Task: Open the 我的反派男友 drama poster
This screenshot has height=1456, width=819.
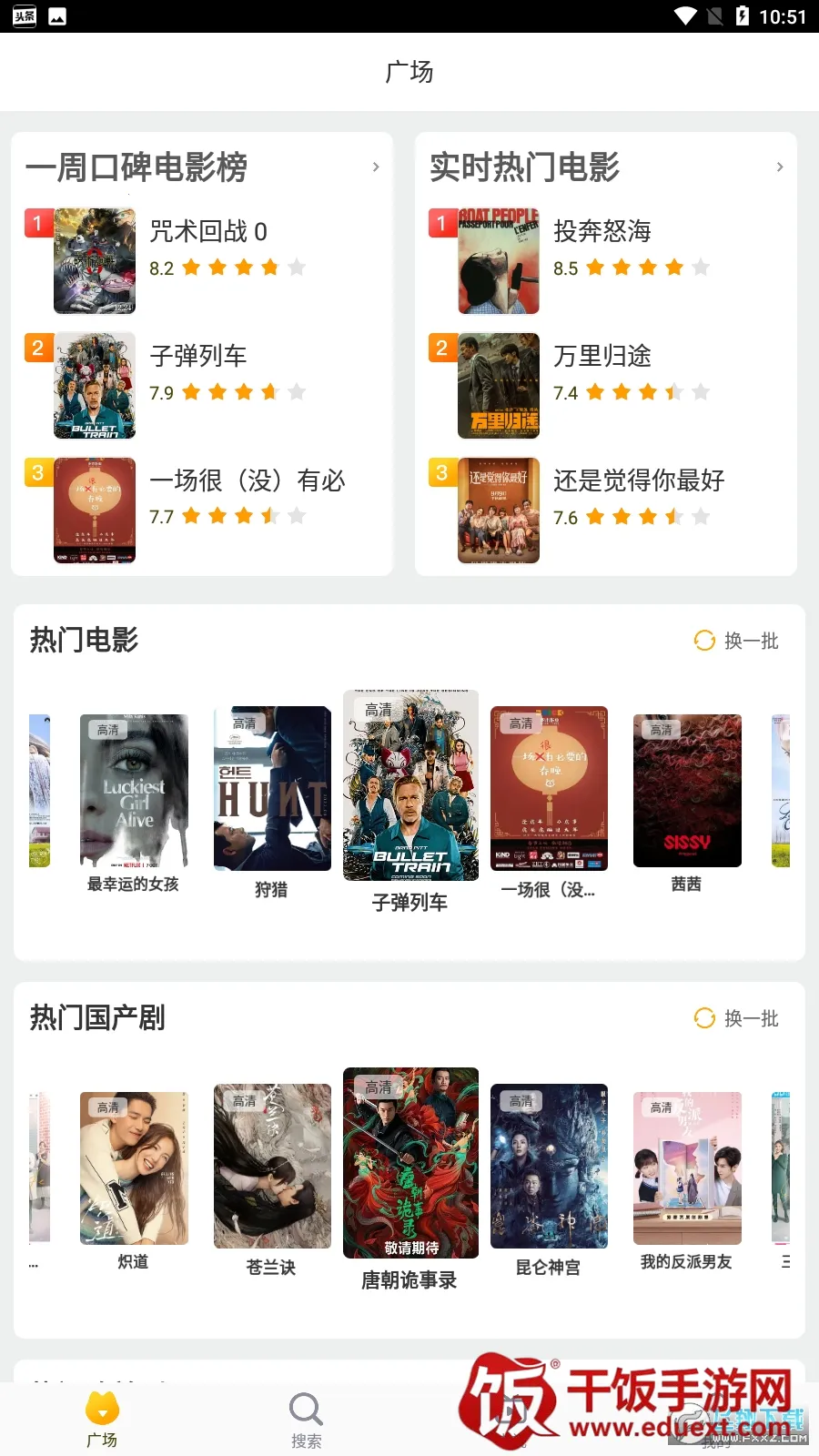Action: coord(687,1168)
